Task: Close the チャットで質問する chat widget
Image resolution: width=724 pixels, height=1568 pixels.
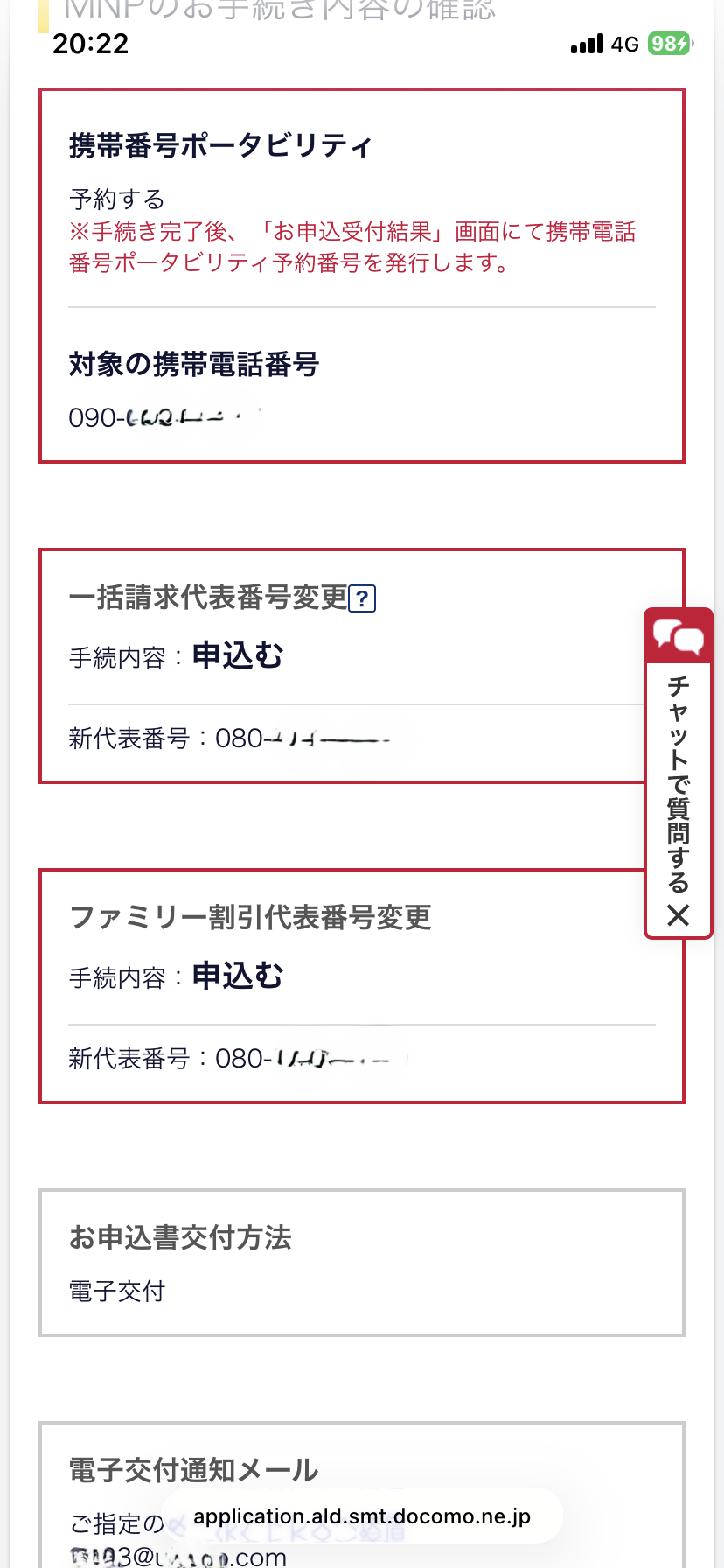Action: (679, 916)
